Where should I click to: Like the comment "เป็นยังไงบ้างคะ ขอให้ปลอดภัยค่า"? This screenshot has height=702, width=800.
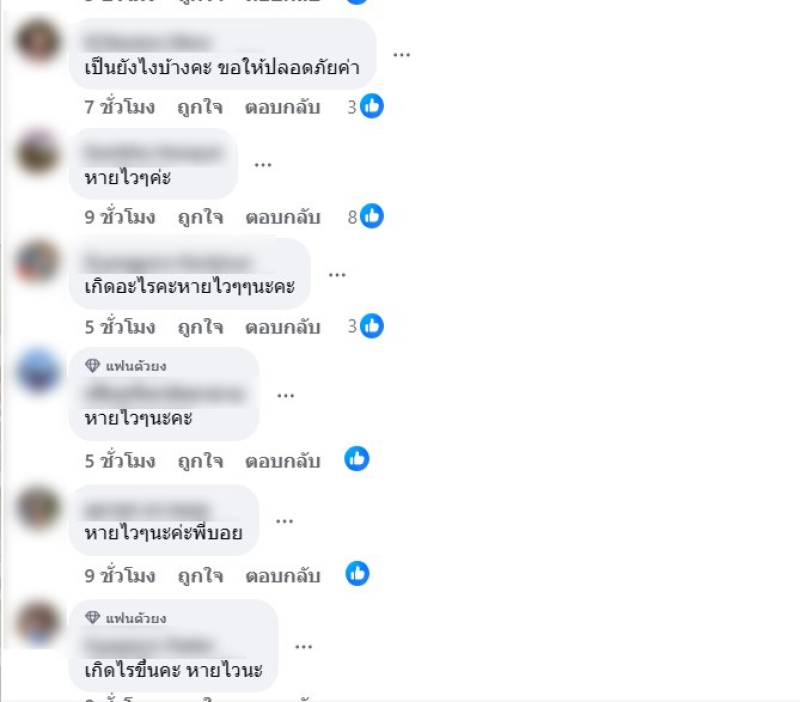coord(200,107)
